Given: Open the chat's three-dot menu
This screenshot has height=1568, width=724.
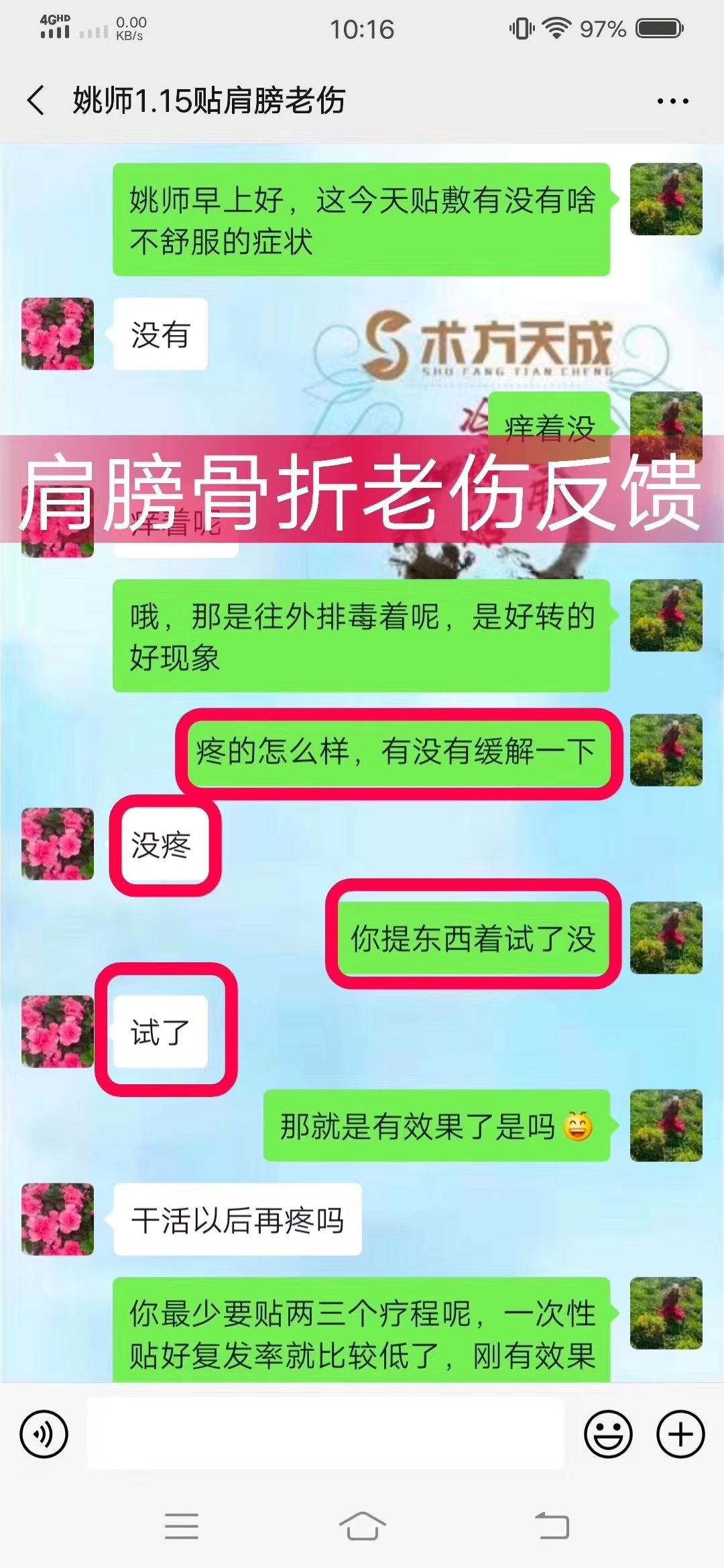Looking at the screenshot, I should [x=672, y=101].
